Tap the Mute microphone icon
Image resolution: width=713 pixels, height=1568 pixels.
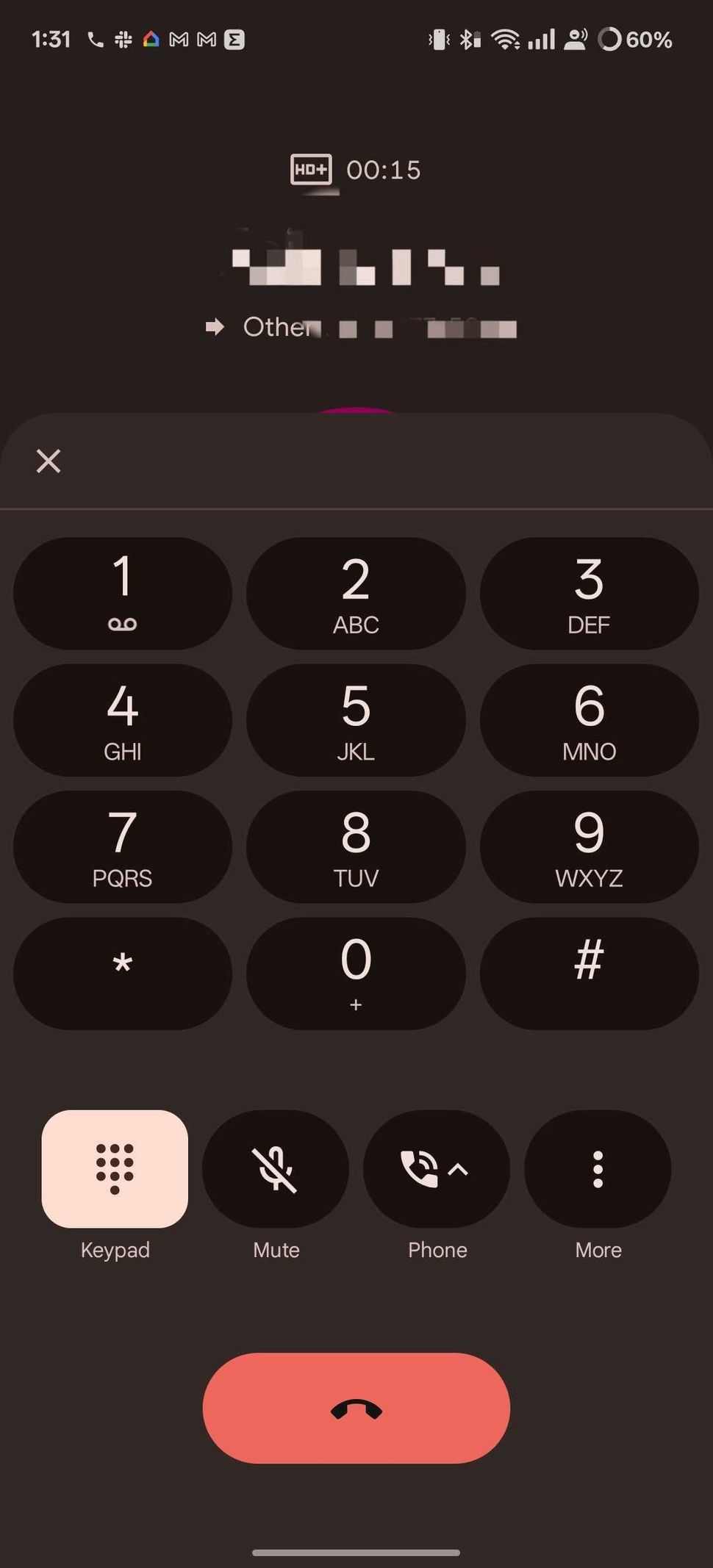click(275, 1169)
